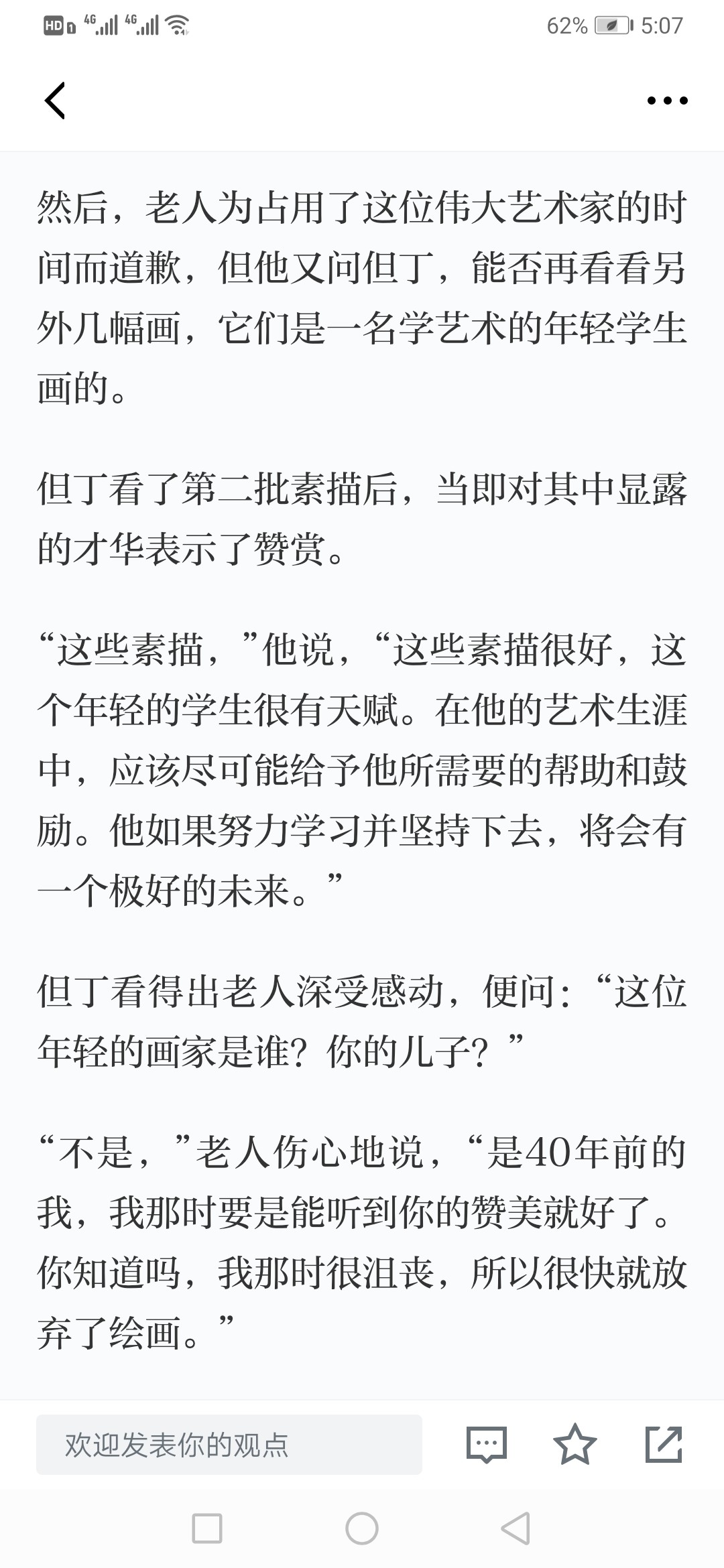This screenshot has width=724, height=1568.
Task: Open the comments bubble icon
Action: click(x=486, y=1445)
